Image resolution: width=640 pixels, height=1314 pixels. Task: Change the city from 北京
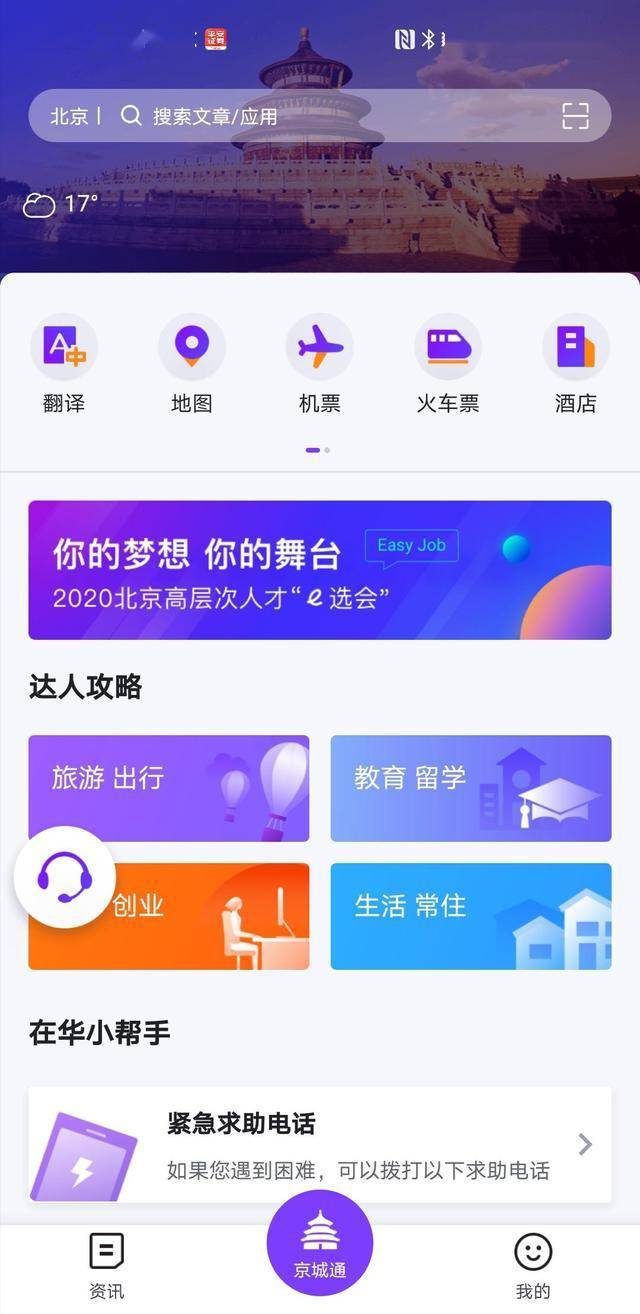[x=71, y=116]
